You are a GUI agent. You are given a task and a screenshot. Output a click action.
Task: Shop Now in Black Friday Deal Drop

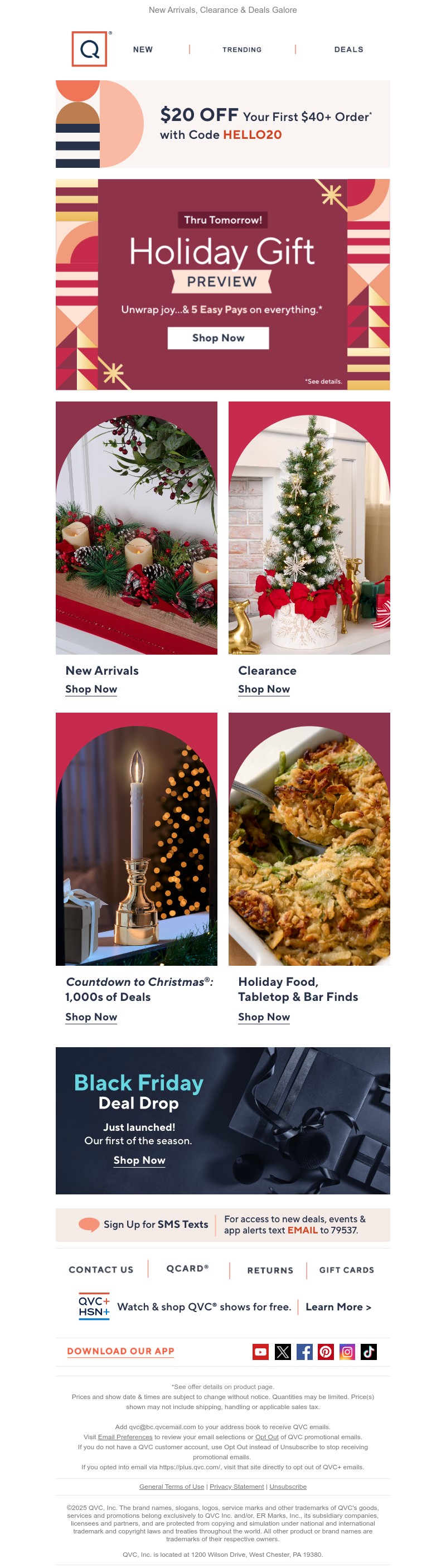click(139, 1160)
